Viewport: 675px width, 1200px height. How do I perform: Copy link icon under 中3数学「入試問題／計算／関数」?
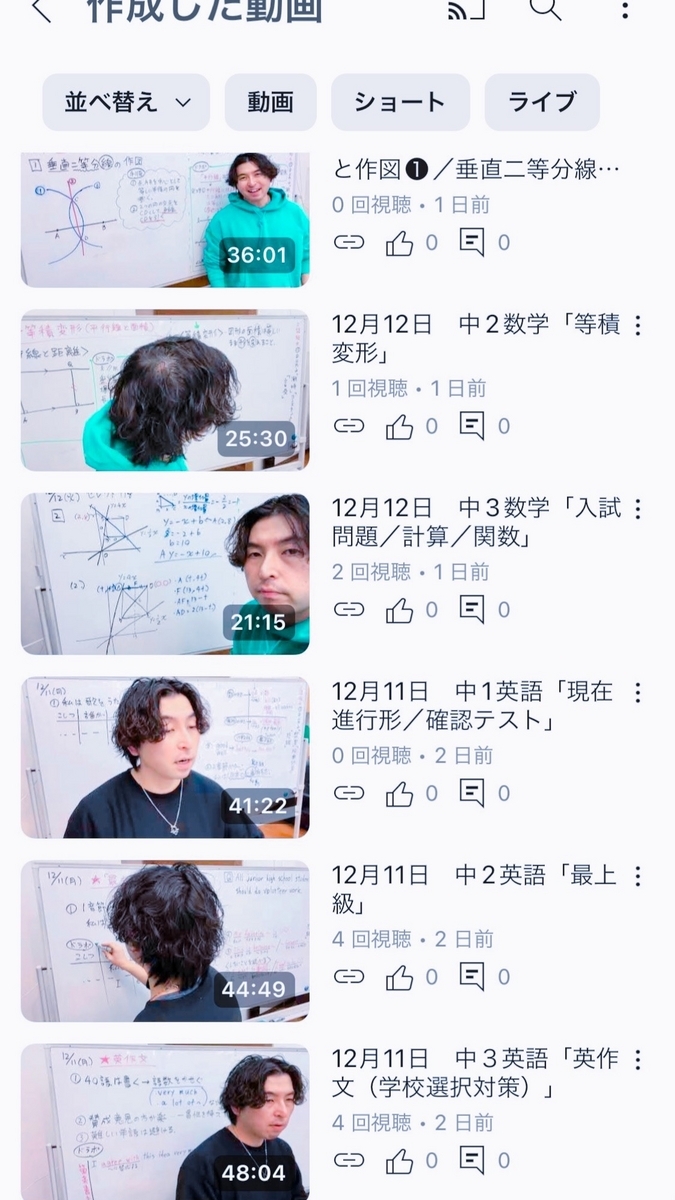(348, 609)
